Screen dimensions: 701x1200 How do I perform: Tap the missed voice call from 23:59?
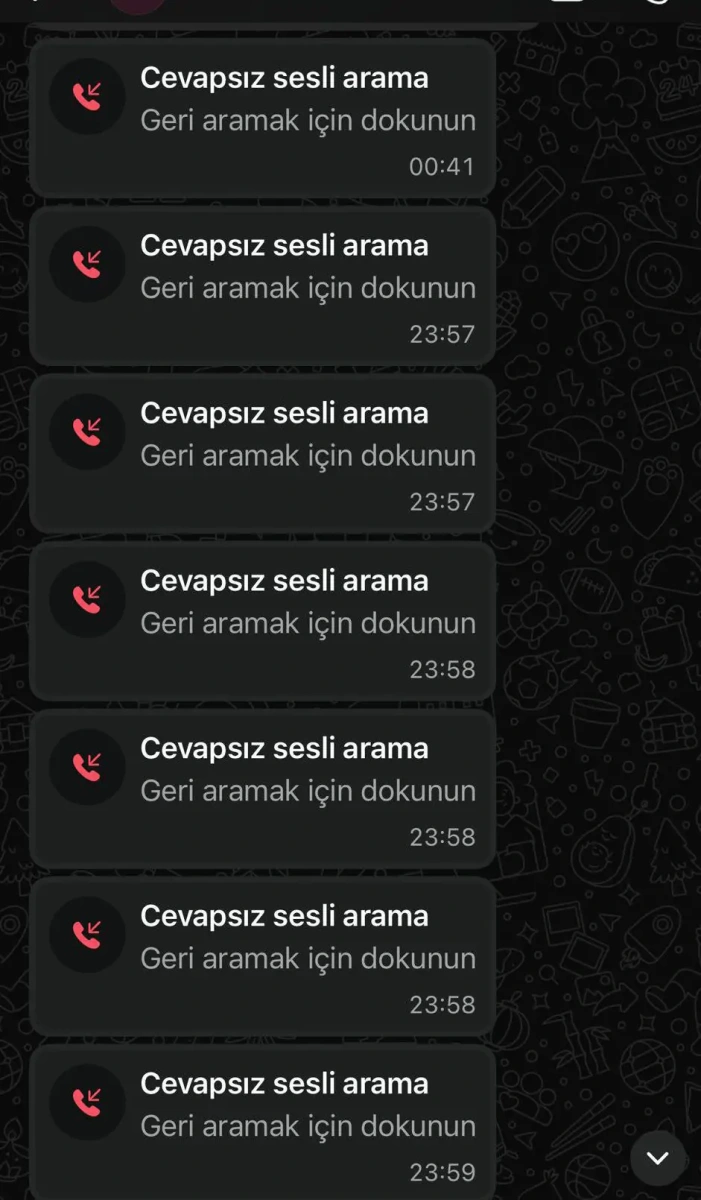coord(262,1122)
